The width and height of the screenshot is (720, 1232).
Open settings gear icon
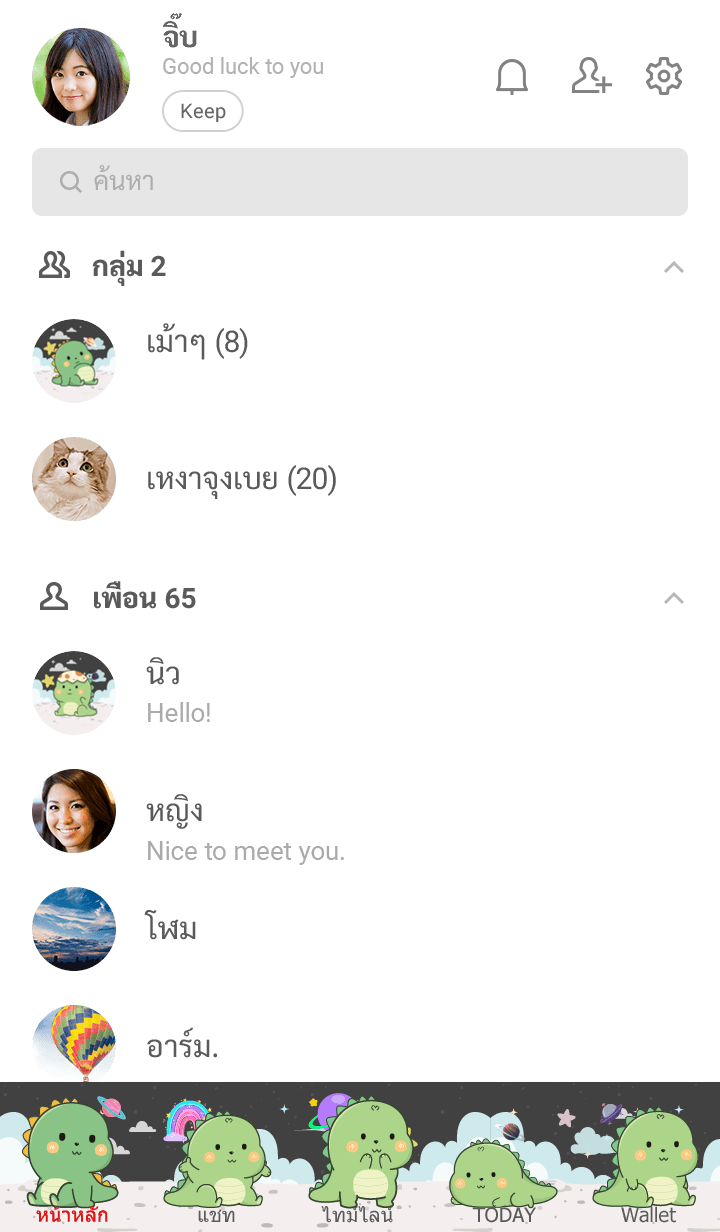[664, 77]
